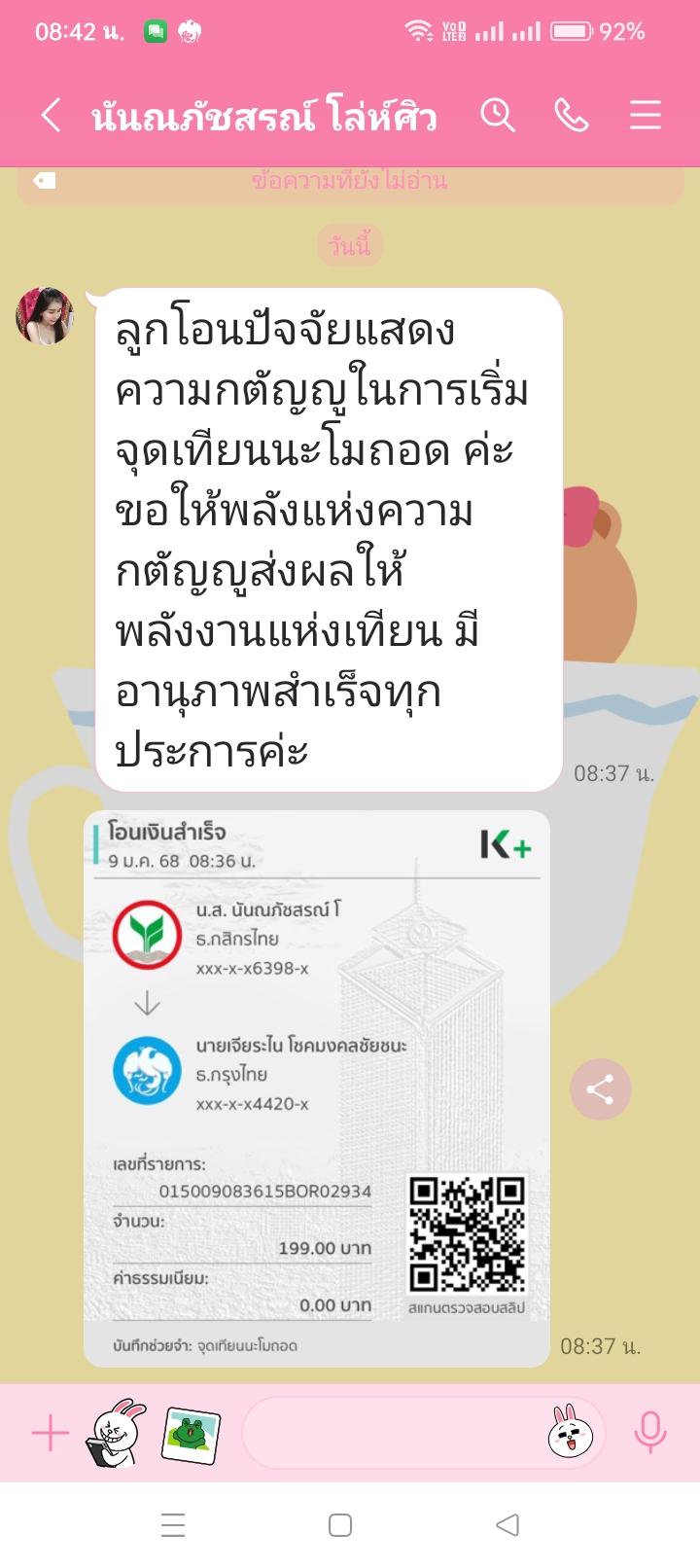Jump to unread messages banner
This screenshot has height=1568, width=700.
click(350, 181)
